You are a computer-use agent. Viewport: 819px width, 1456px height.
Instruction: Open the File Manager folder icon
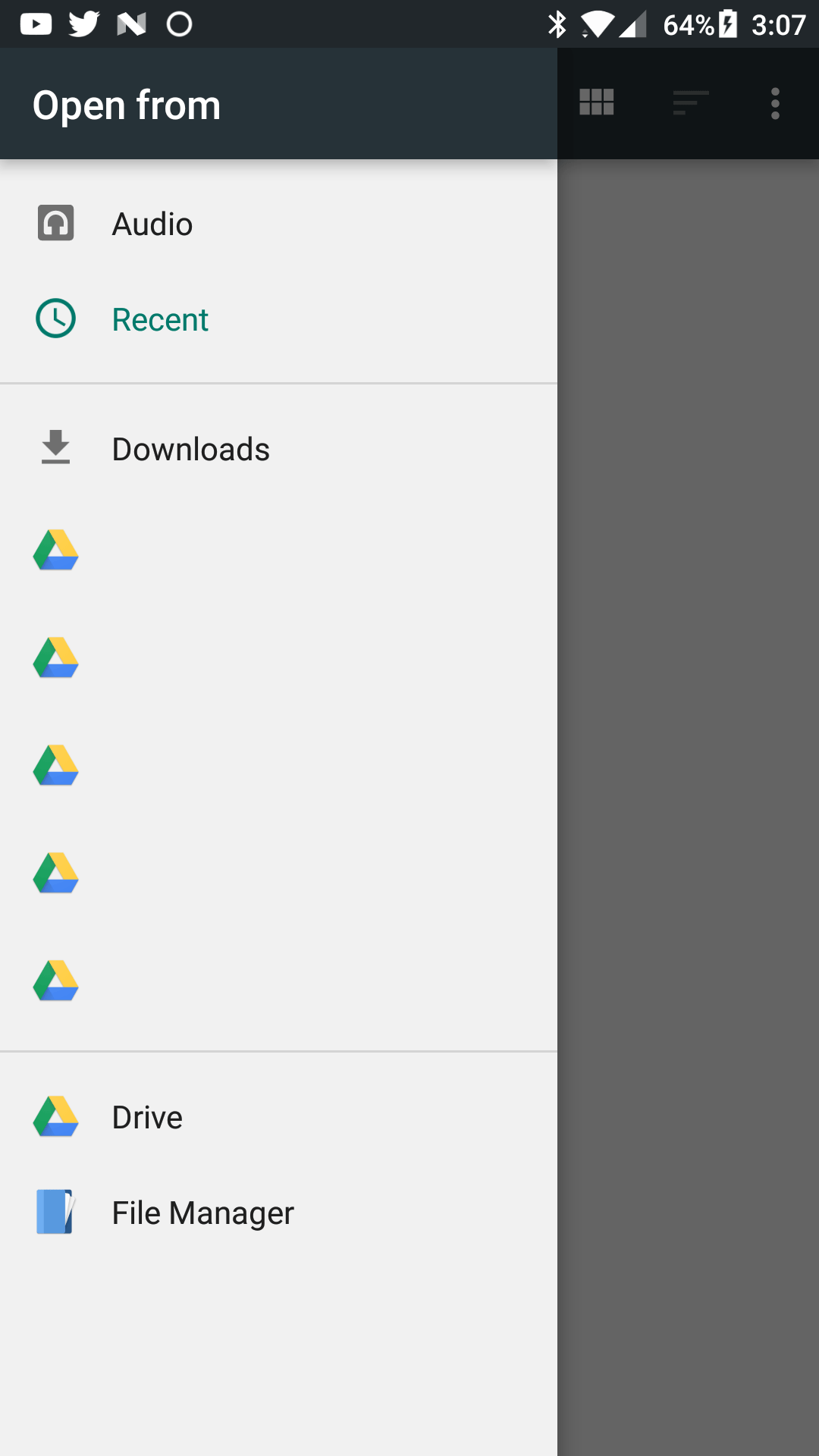[x=55, y=1212]
